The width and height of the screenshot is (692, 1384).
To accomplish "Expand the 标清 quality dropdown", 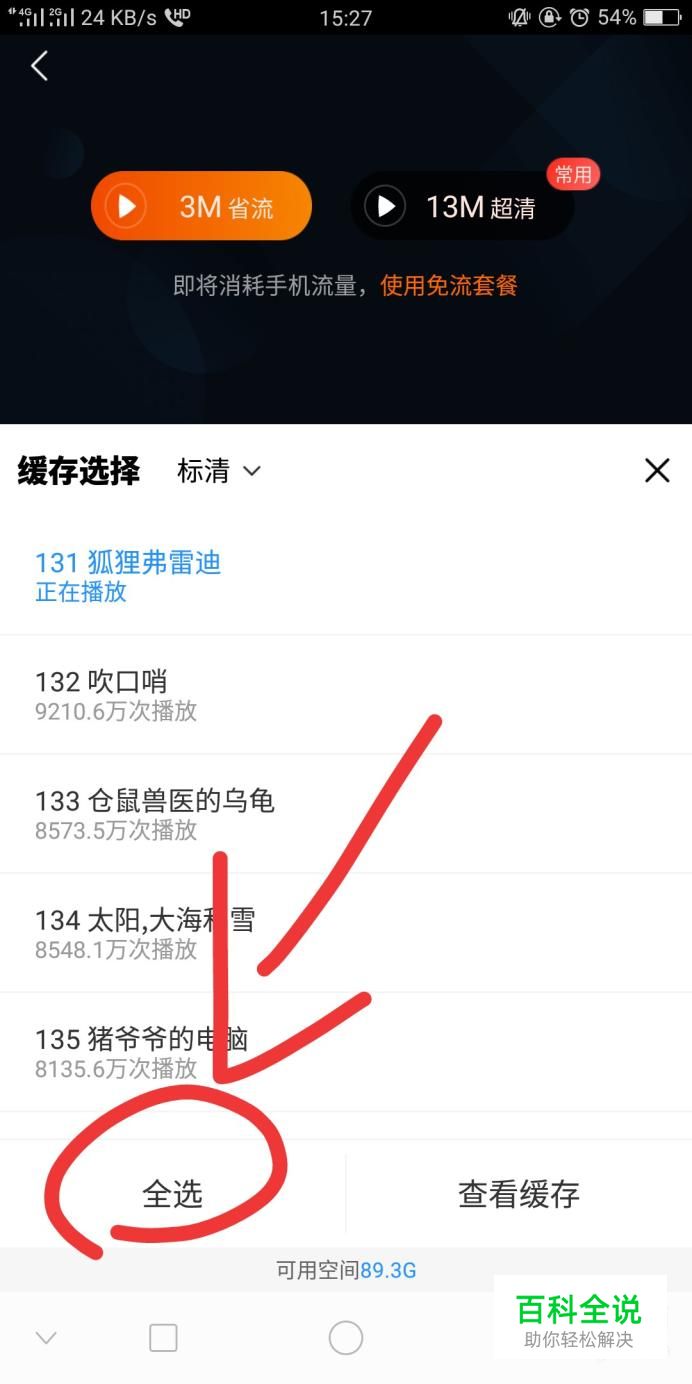I will (218, 471).
